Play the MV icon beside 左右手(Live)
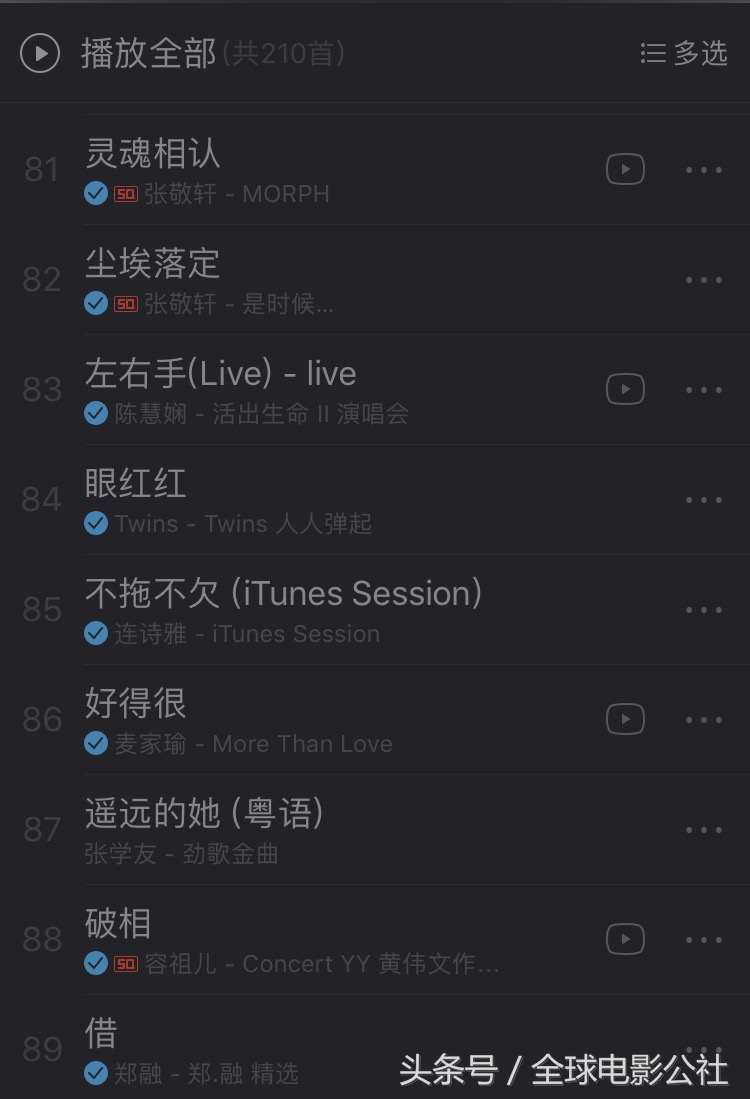The height and width of the screenshot is (1099, 750). click(625, 389)
